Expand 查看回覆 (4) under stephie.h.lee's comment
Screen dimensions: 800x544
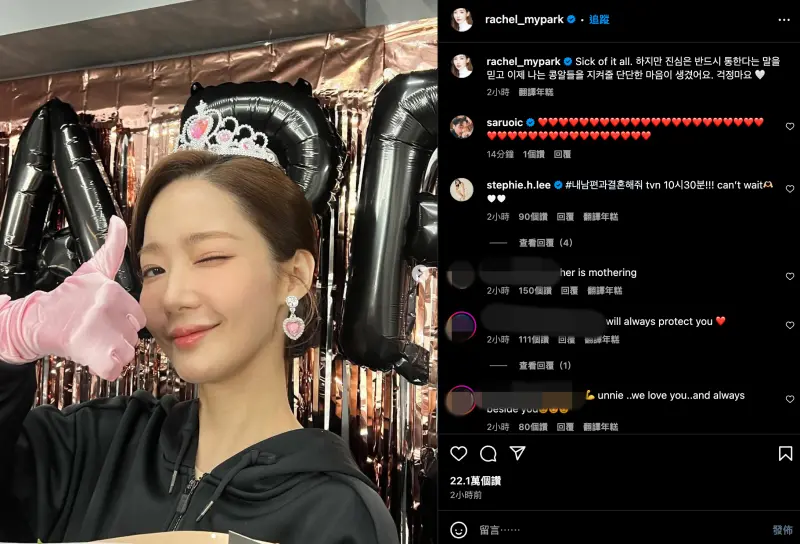pos(545,242)
